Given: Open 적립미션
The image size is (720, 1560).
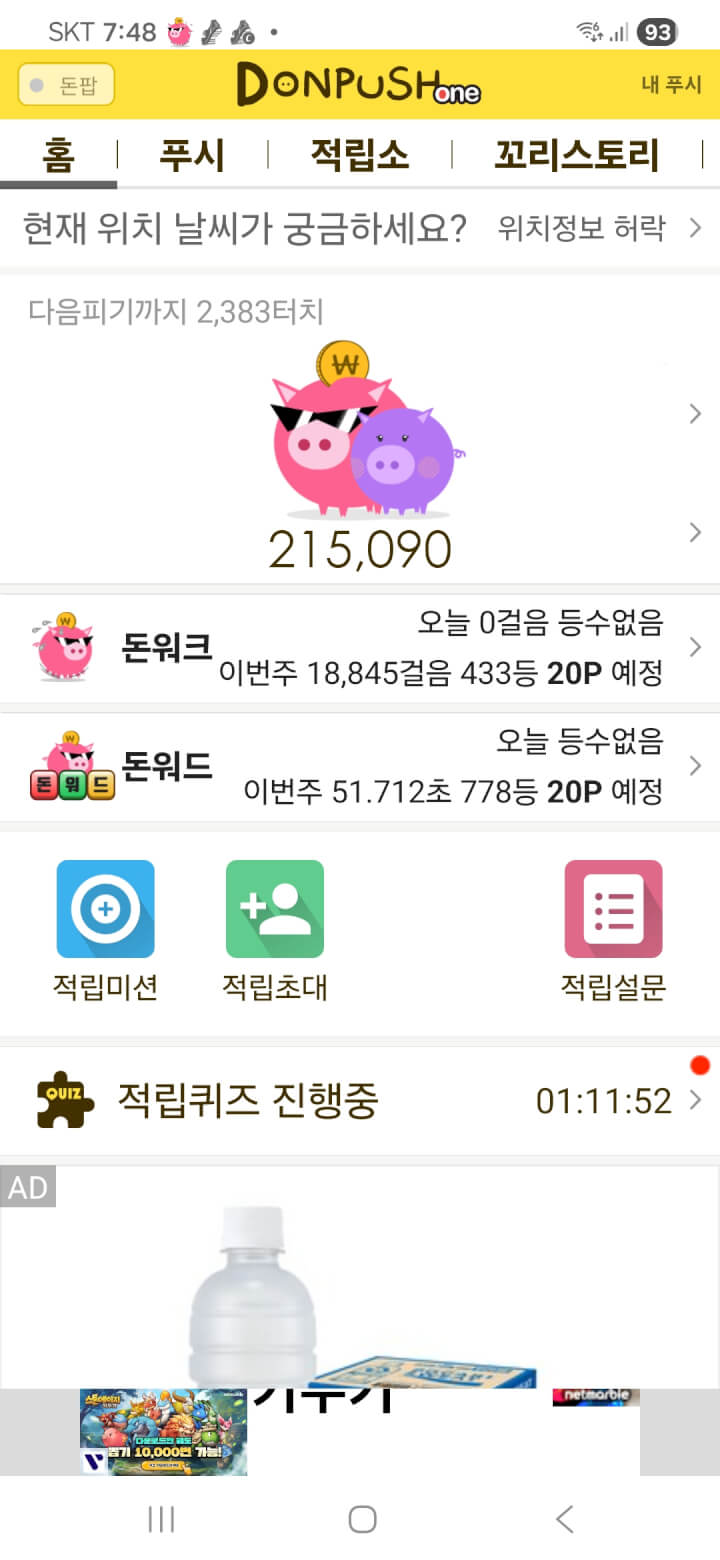Looking at the screenshot, I should (105, 930).
